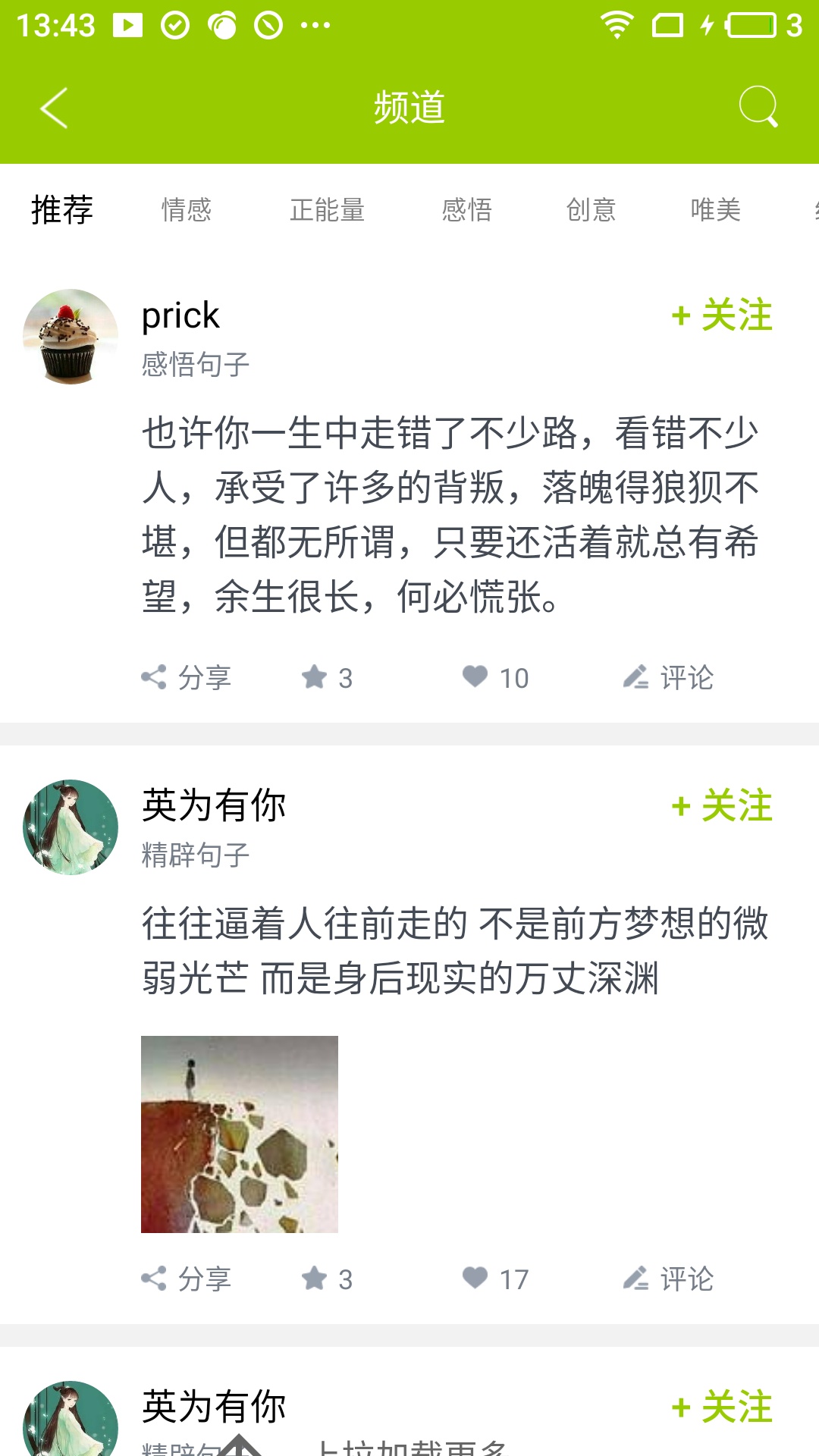Open comments on prick's post

[670, 677]
